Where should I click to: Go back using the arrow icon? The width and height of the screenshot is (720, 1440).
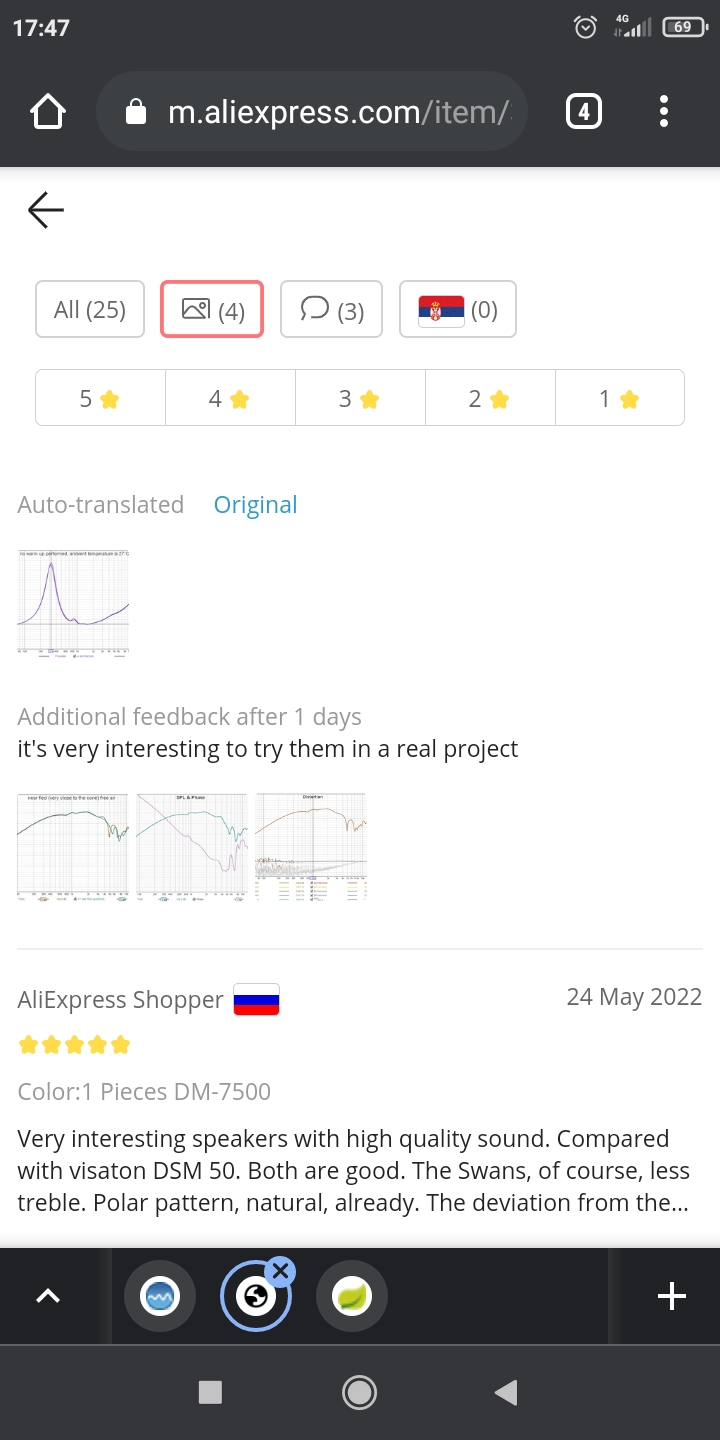(46, 210)
